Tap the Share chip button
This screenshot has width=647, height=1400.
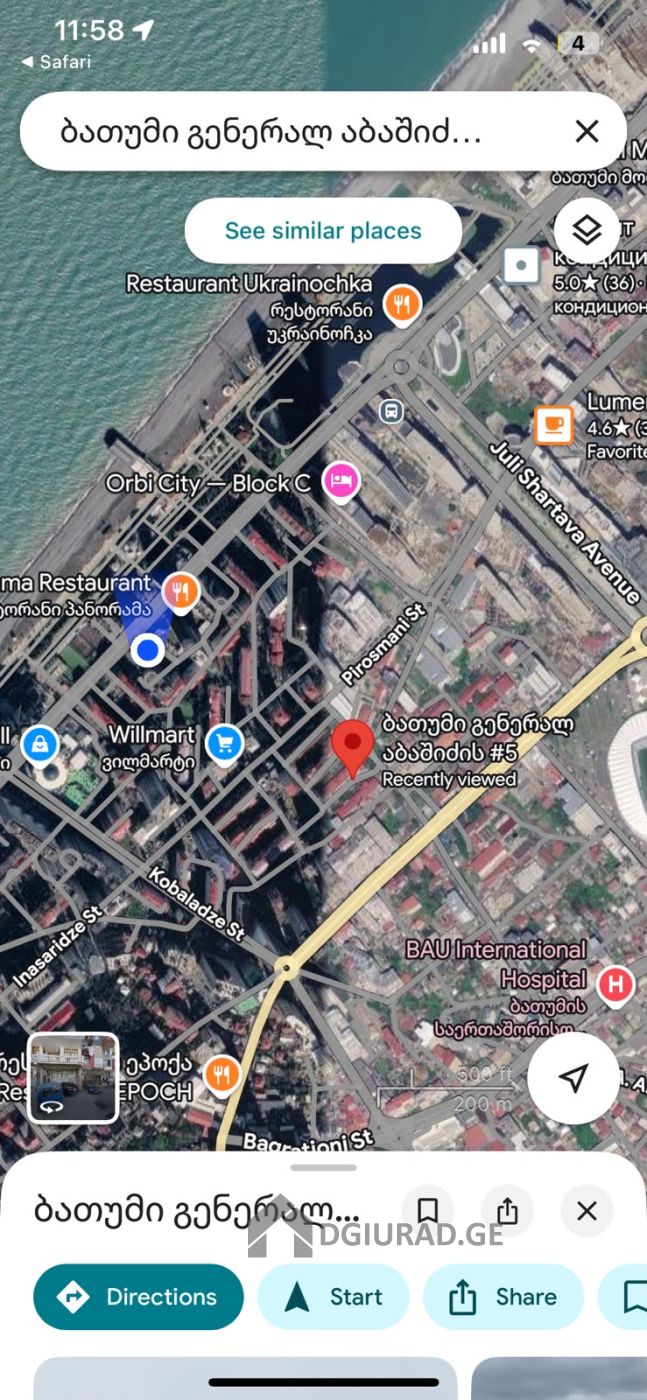(x=503, y=1297)
